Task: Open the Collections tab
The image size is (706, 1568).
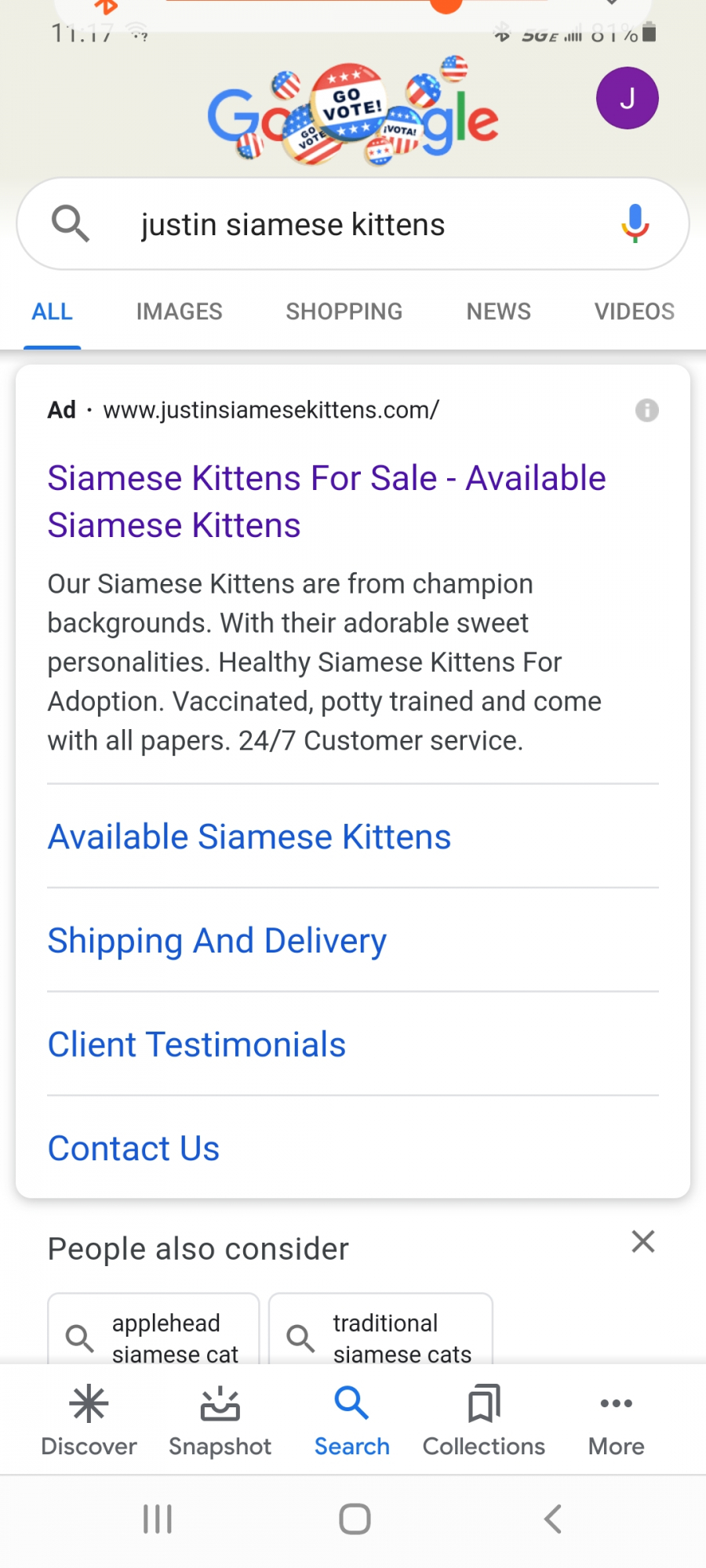Action: [x=484, y=1421]
